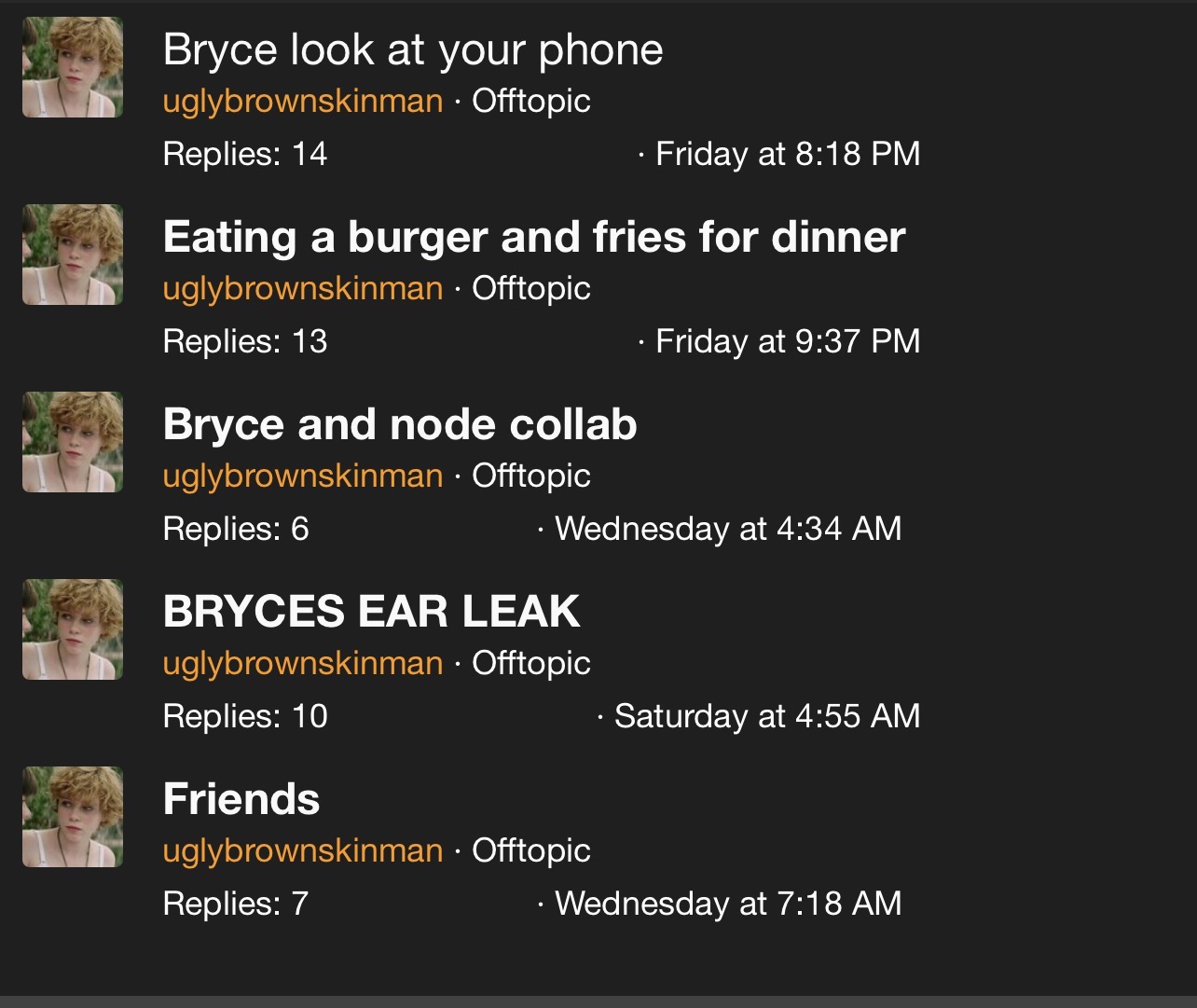Open the "Eating a burger and fries for dinner" thread
Image resolution: width=1197 pixels, height=1008 pixels.
[533, 237]
